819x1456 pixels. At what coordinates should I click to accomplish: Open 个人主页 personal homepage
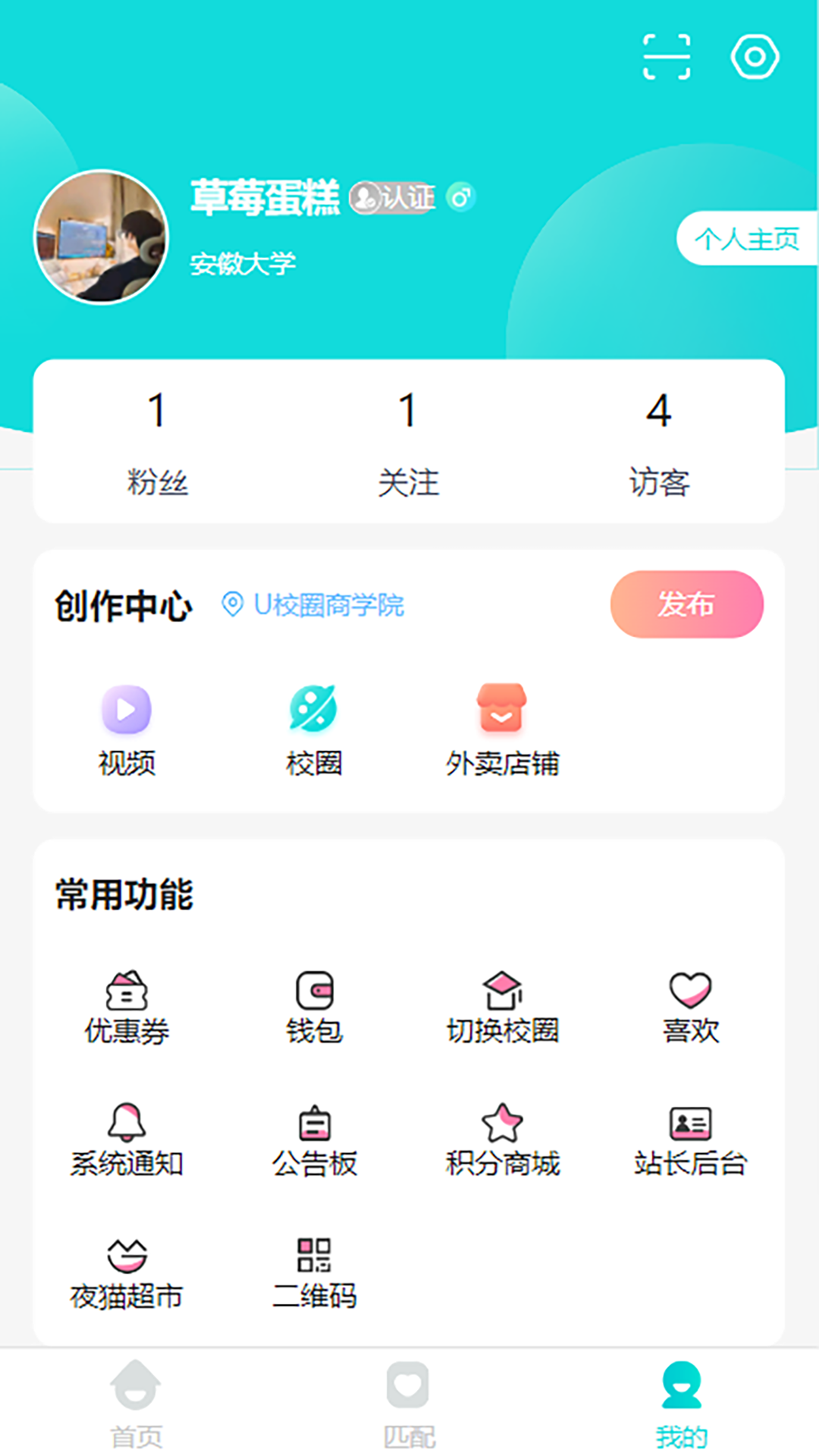(x=747, y=239)
